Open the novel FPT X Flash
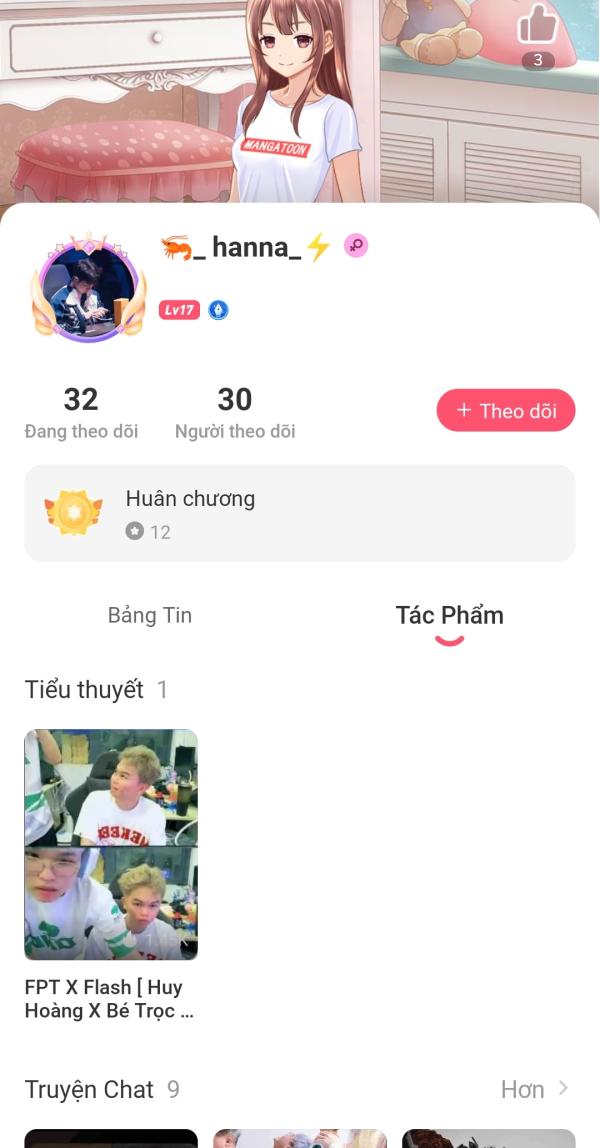 point(111,845)
